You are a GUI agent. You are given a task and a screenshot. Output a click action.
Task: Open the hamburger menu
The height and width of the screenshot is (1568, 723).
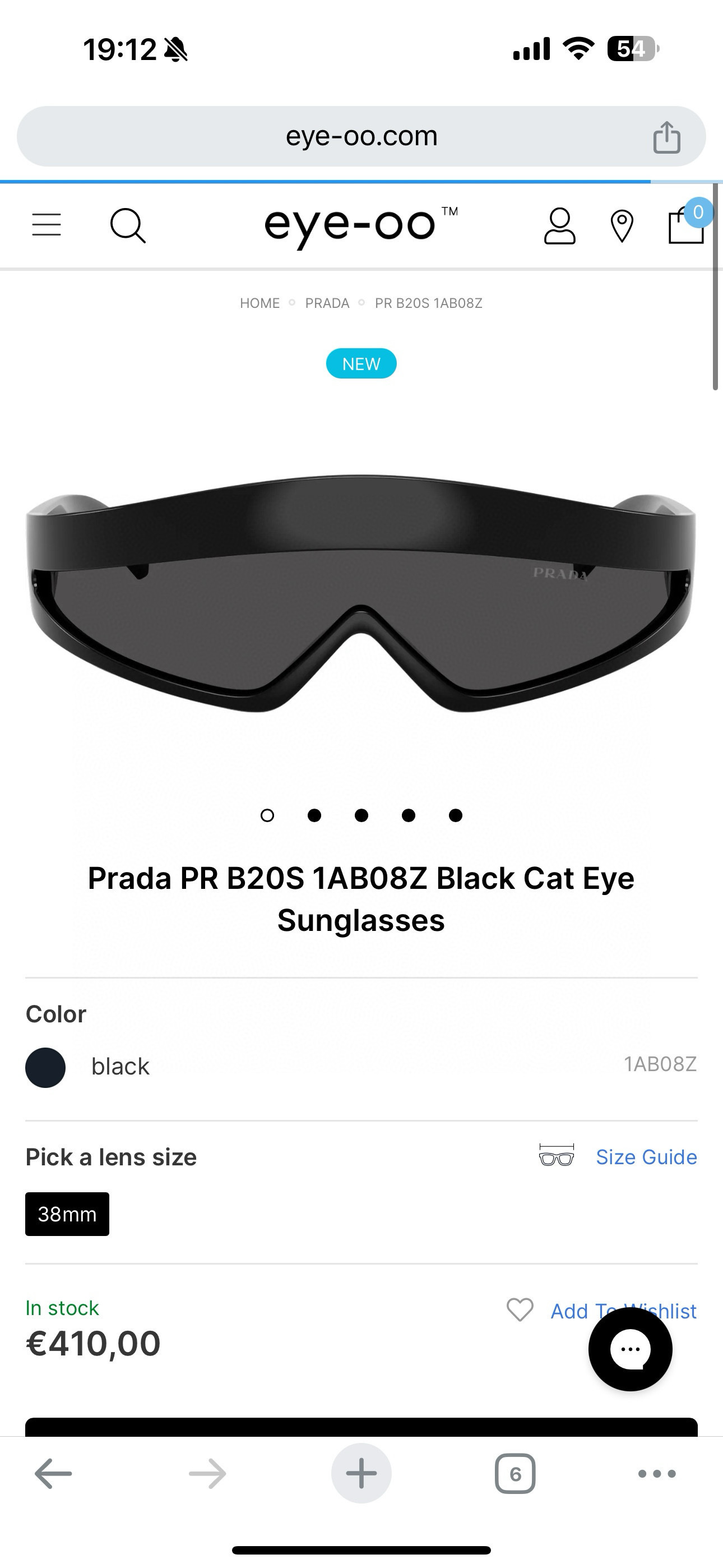point(47,225)
